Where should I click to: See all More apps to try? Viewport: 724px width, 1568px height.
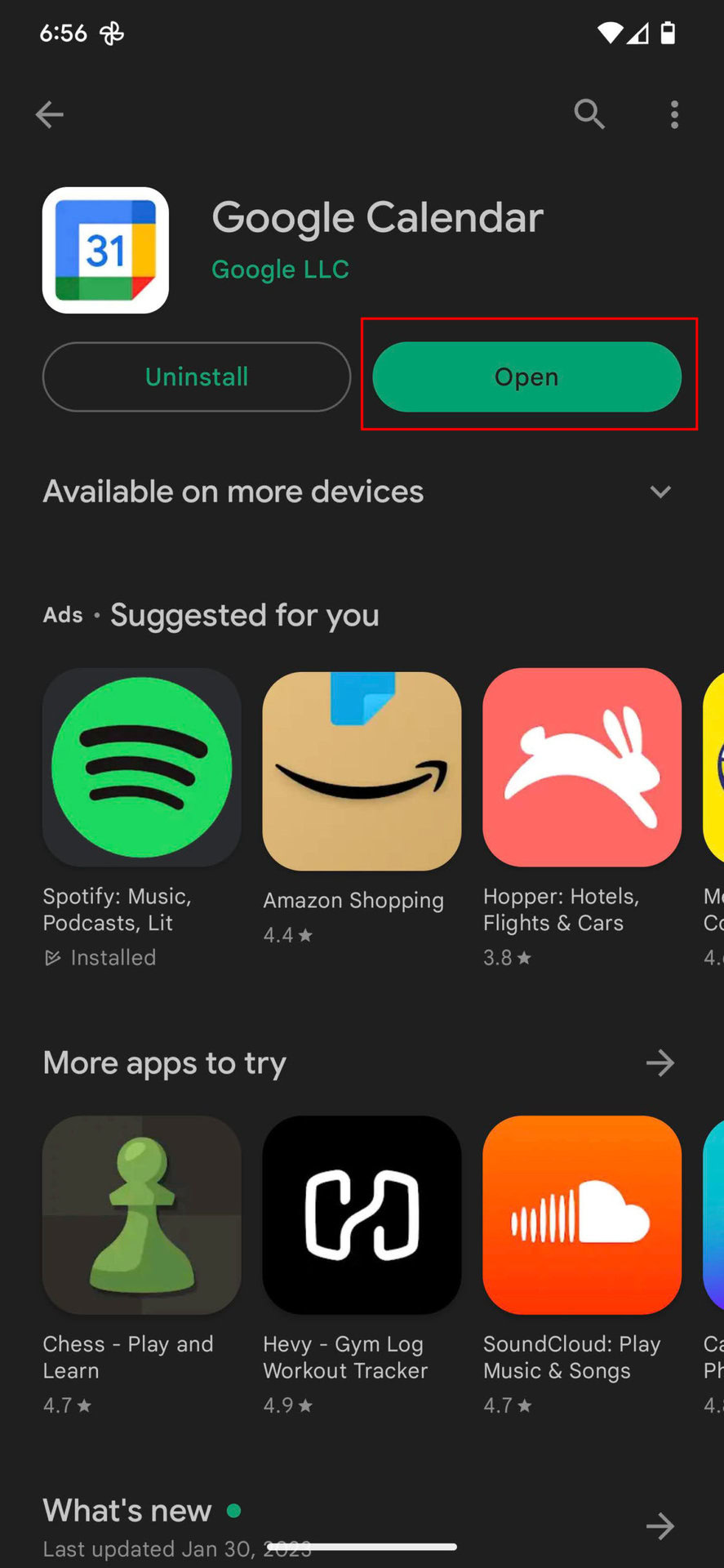[660, 1062]
